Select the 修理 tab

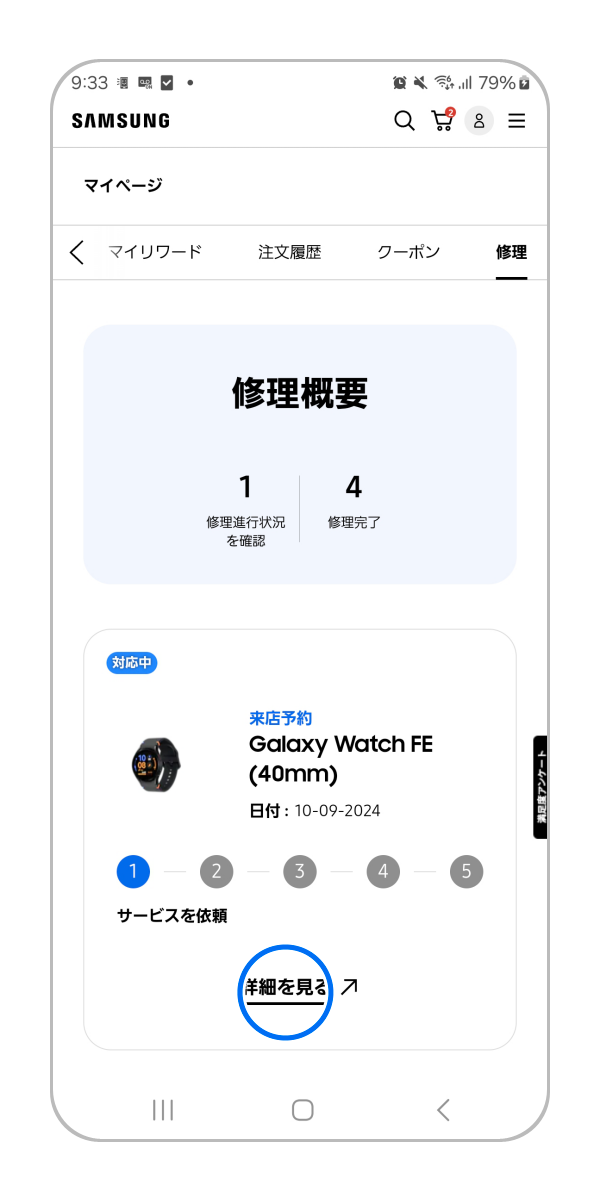511,252
